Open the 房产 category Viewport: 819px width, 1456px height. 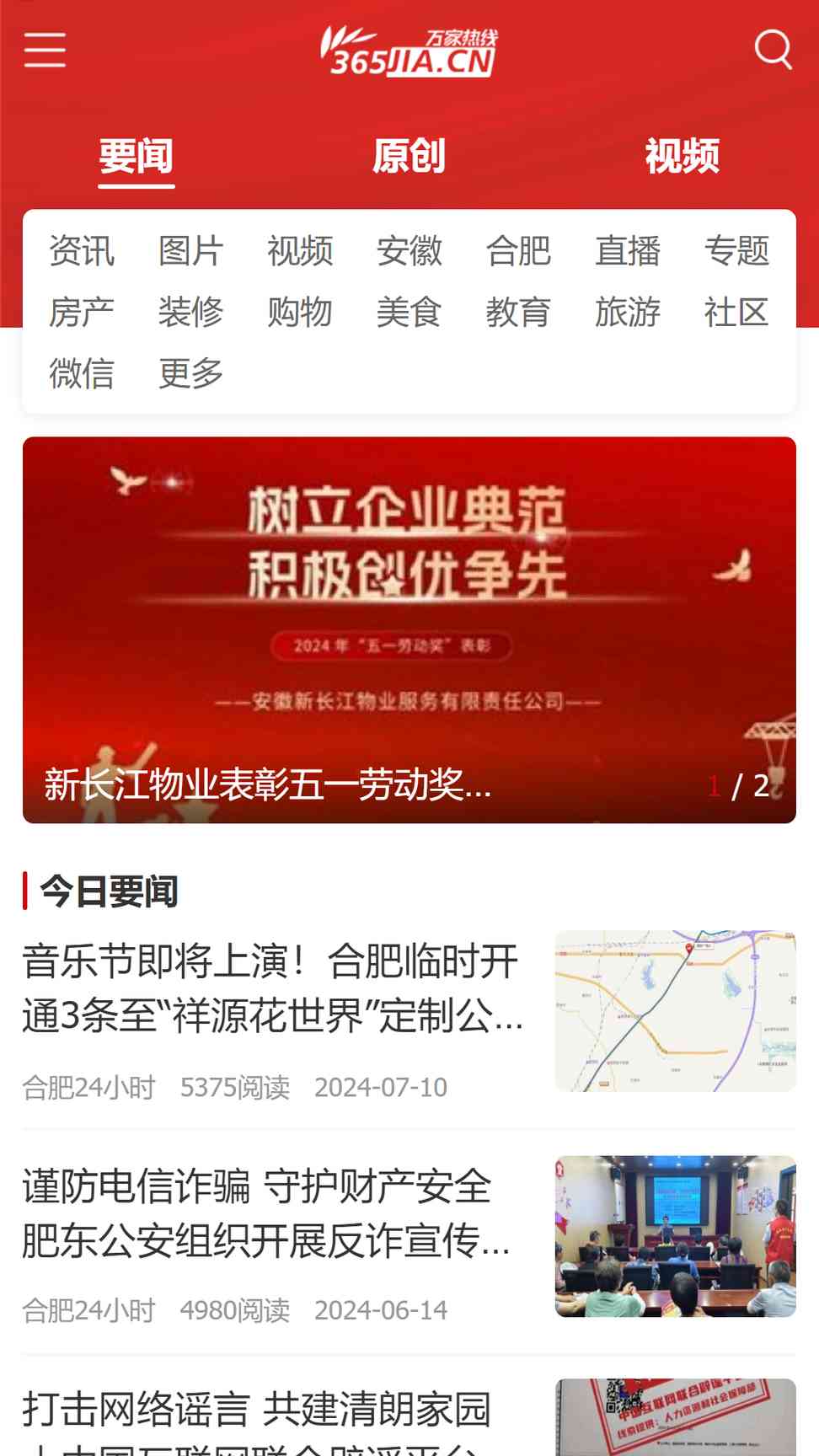pyautogui.click(x=82, y=313)
